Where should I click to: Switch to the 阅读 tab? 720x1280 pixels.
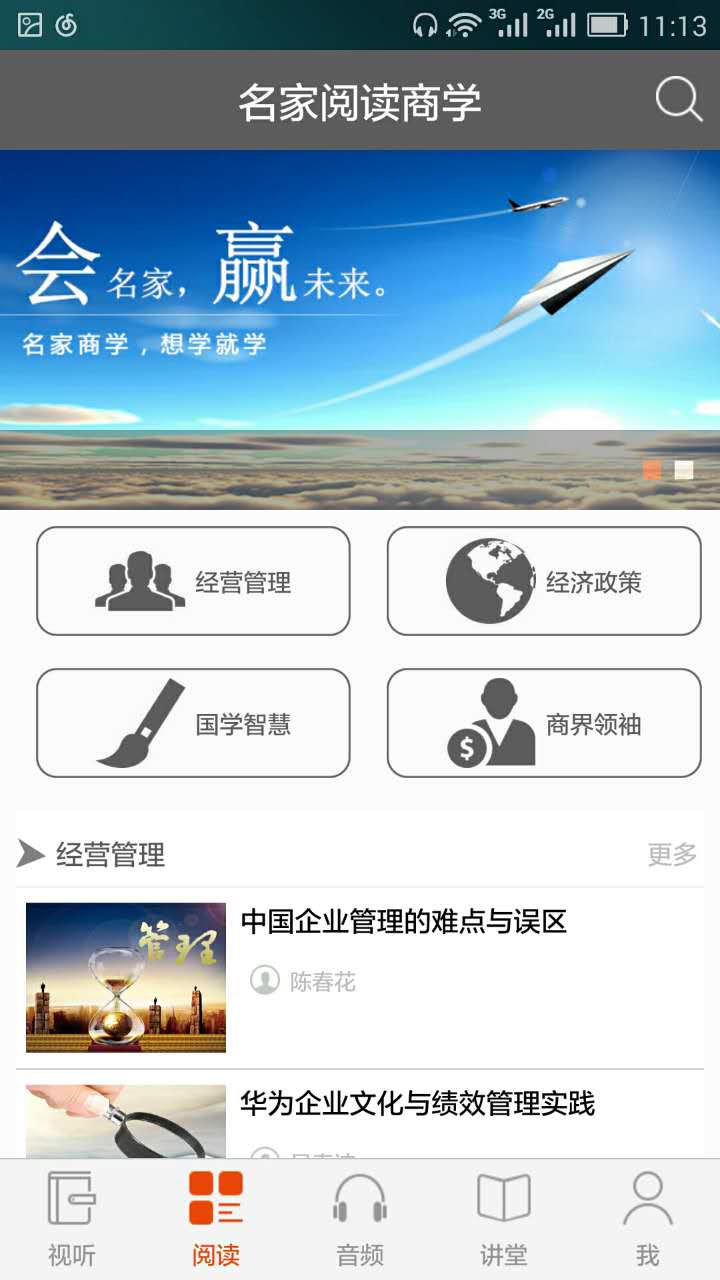point(216,1215)
